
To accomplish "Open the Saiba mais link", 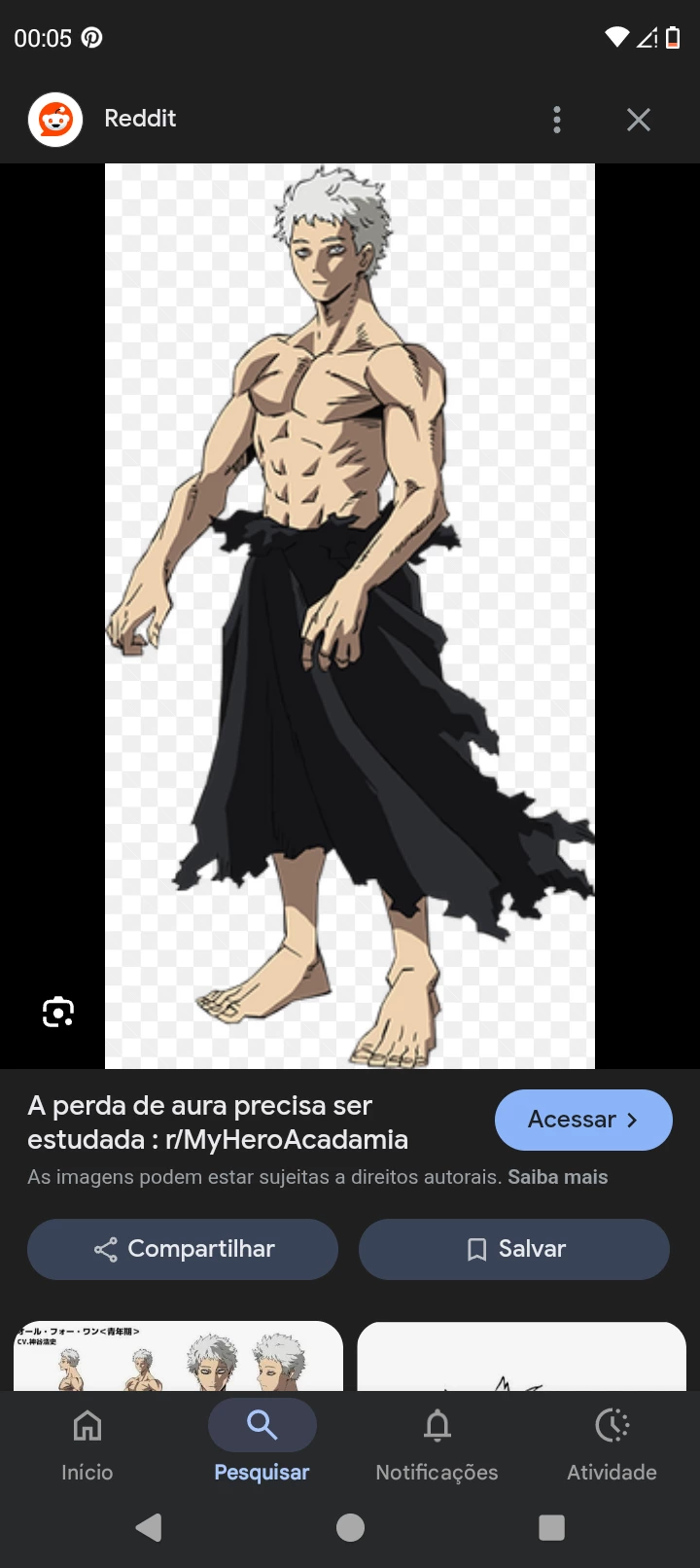I will click(x=557, y=1177).
